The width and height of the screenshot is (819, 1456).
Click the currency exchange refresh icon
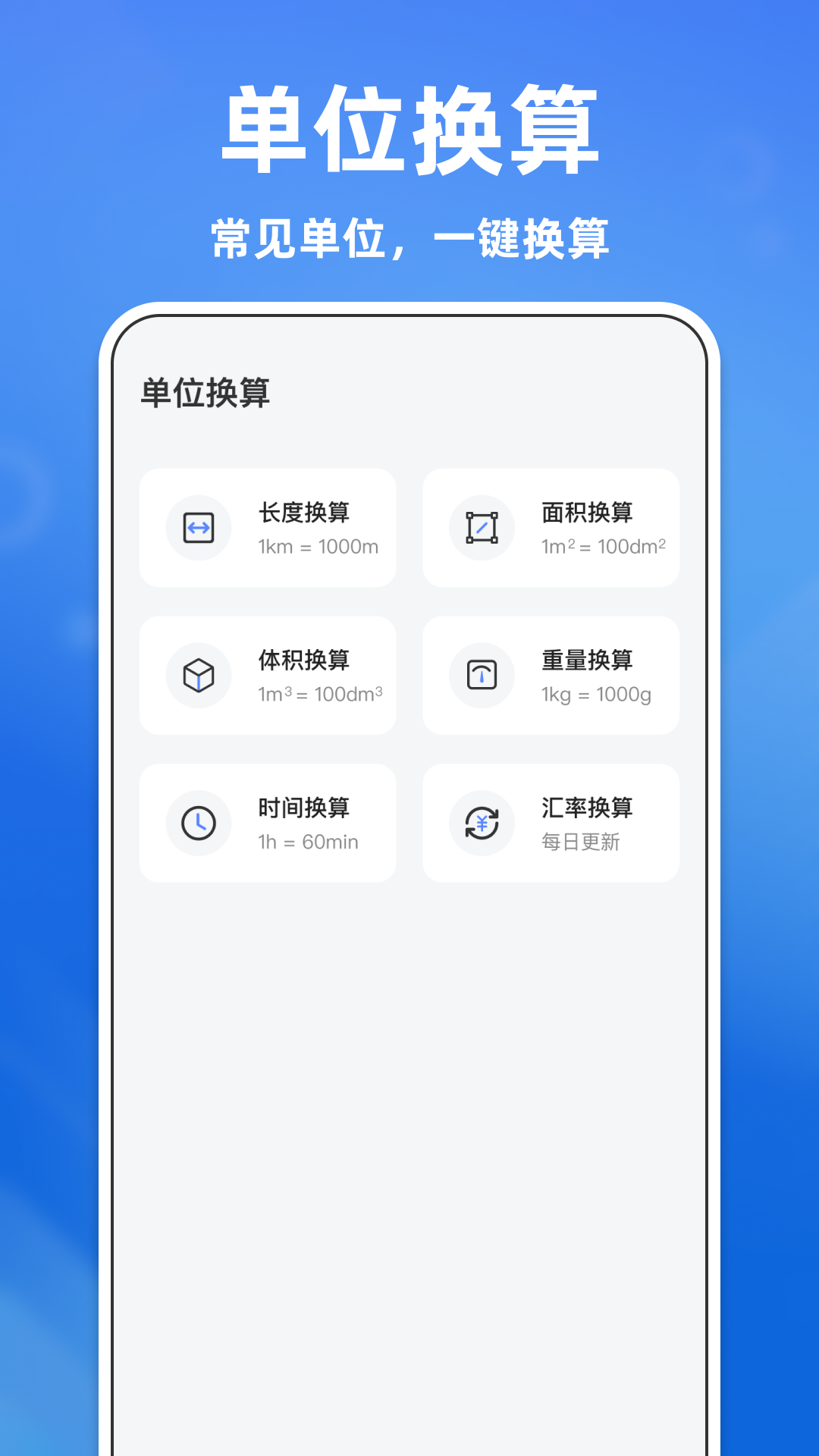point(481,823)
